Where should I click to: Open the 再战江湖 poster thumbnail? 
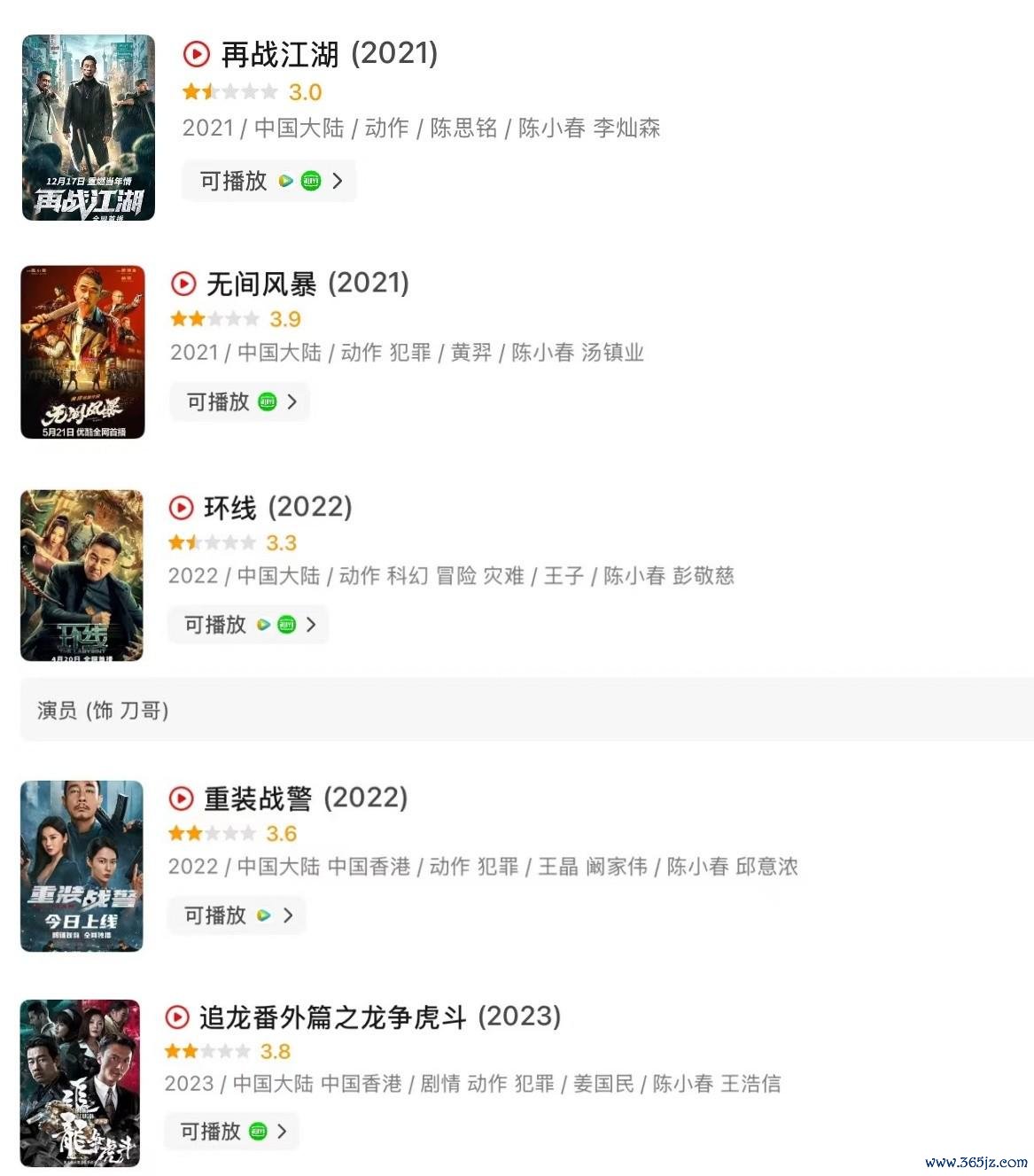coord(88,128)
